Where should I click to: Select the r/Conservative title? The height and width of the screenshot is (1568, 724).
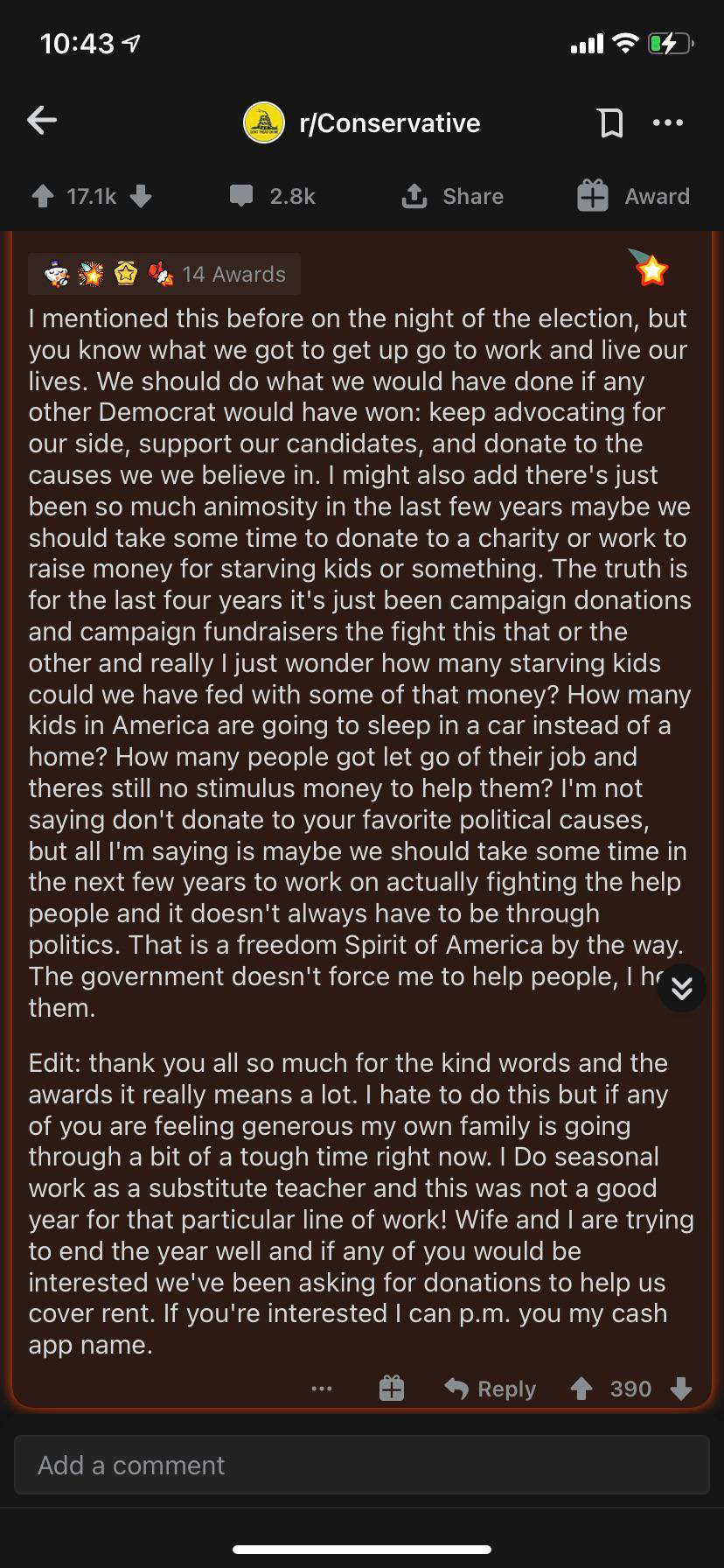(x=390, y=122)
